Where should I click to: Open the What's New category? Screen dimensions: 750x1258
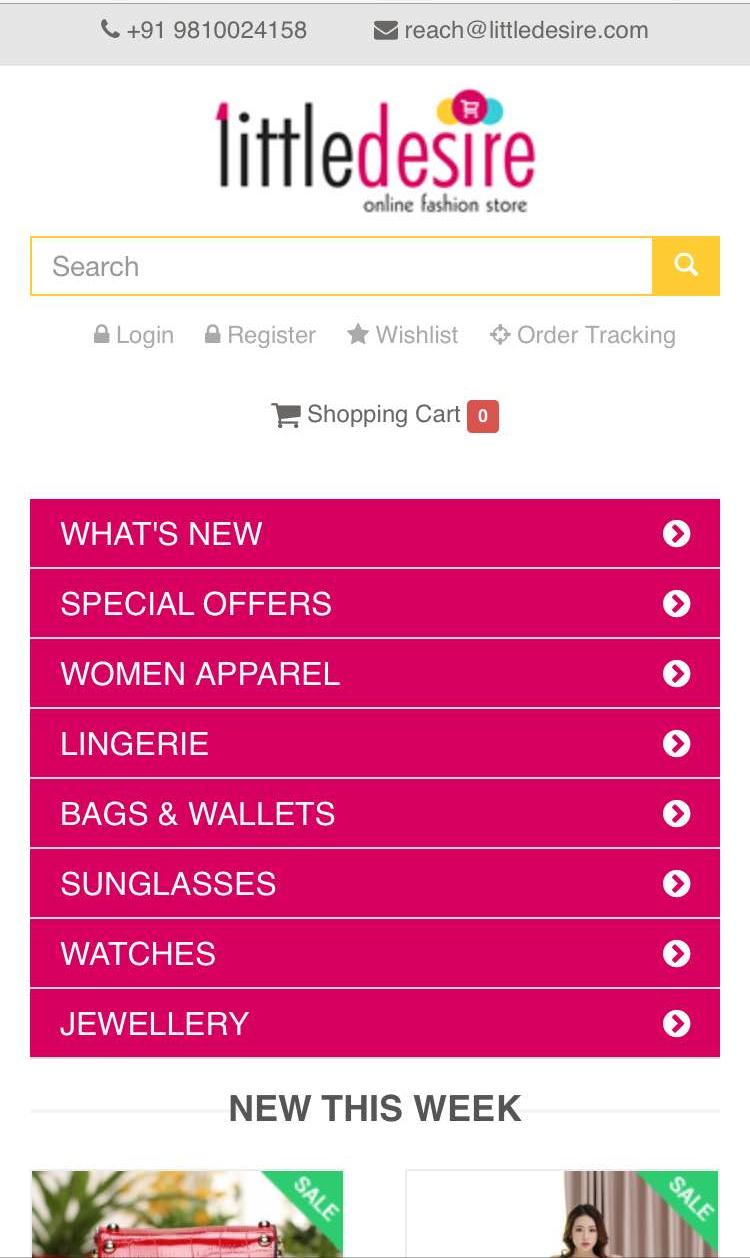click(374, 534)
